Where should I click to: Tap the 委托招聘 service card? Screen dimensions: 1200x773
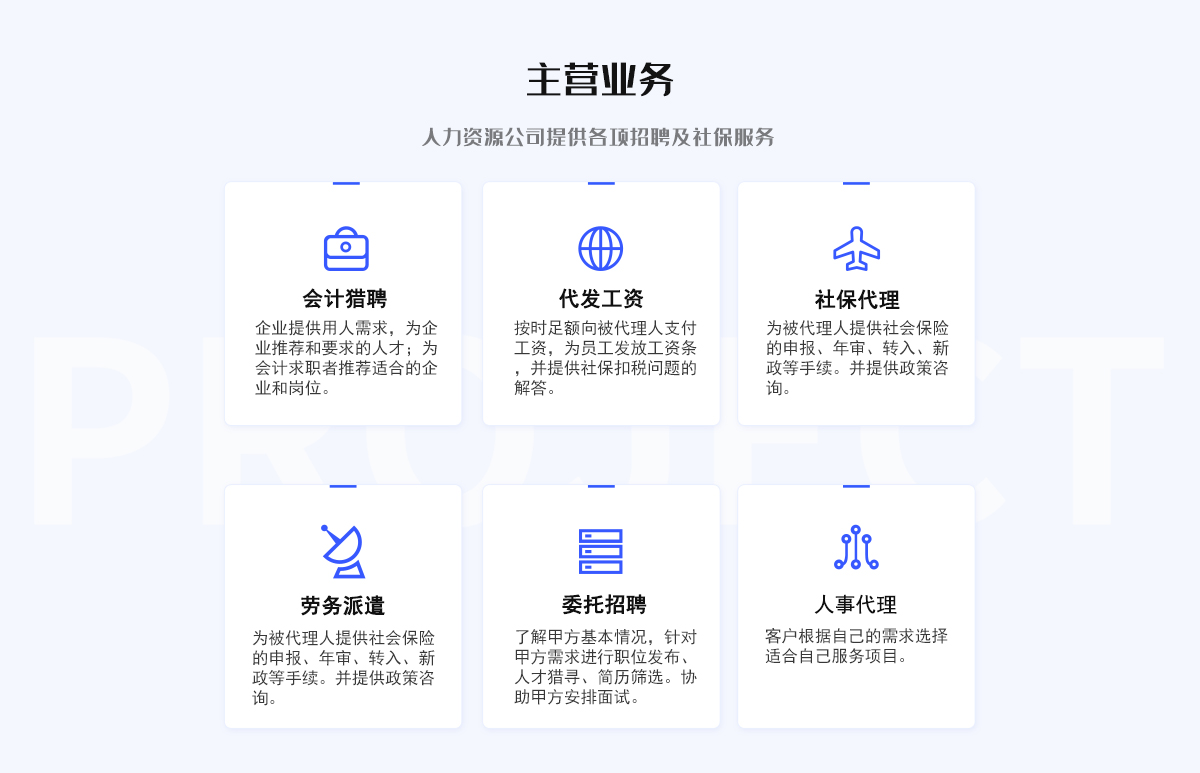tap(601, 605)
